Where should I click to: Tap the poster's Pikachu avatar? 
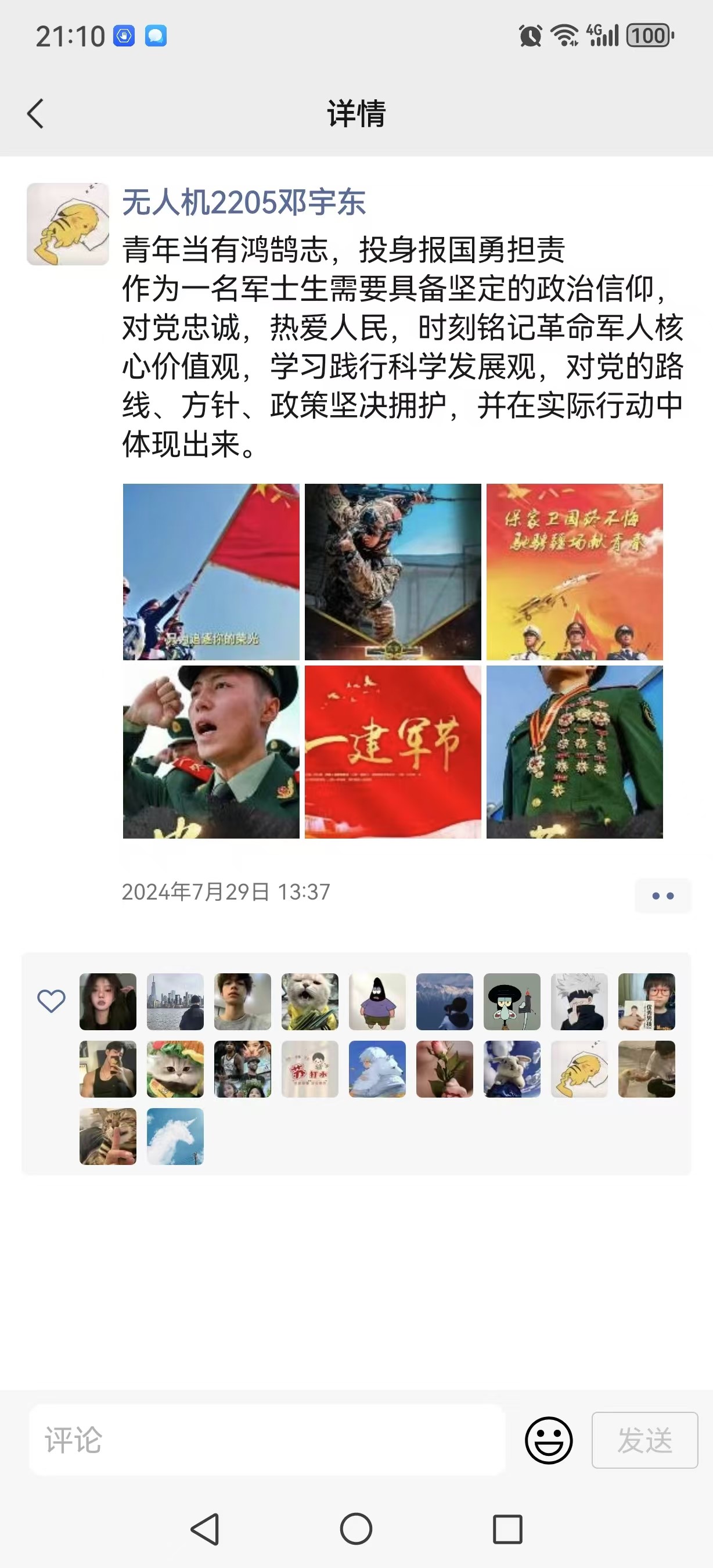pyautogui.click(x=69, y=225)
